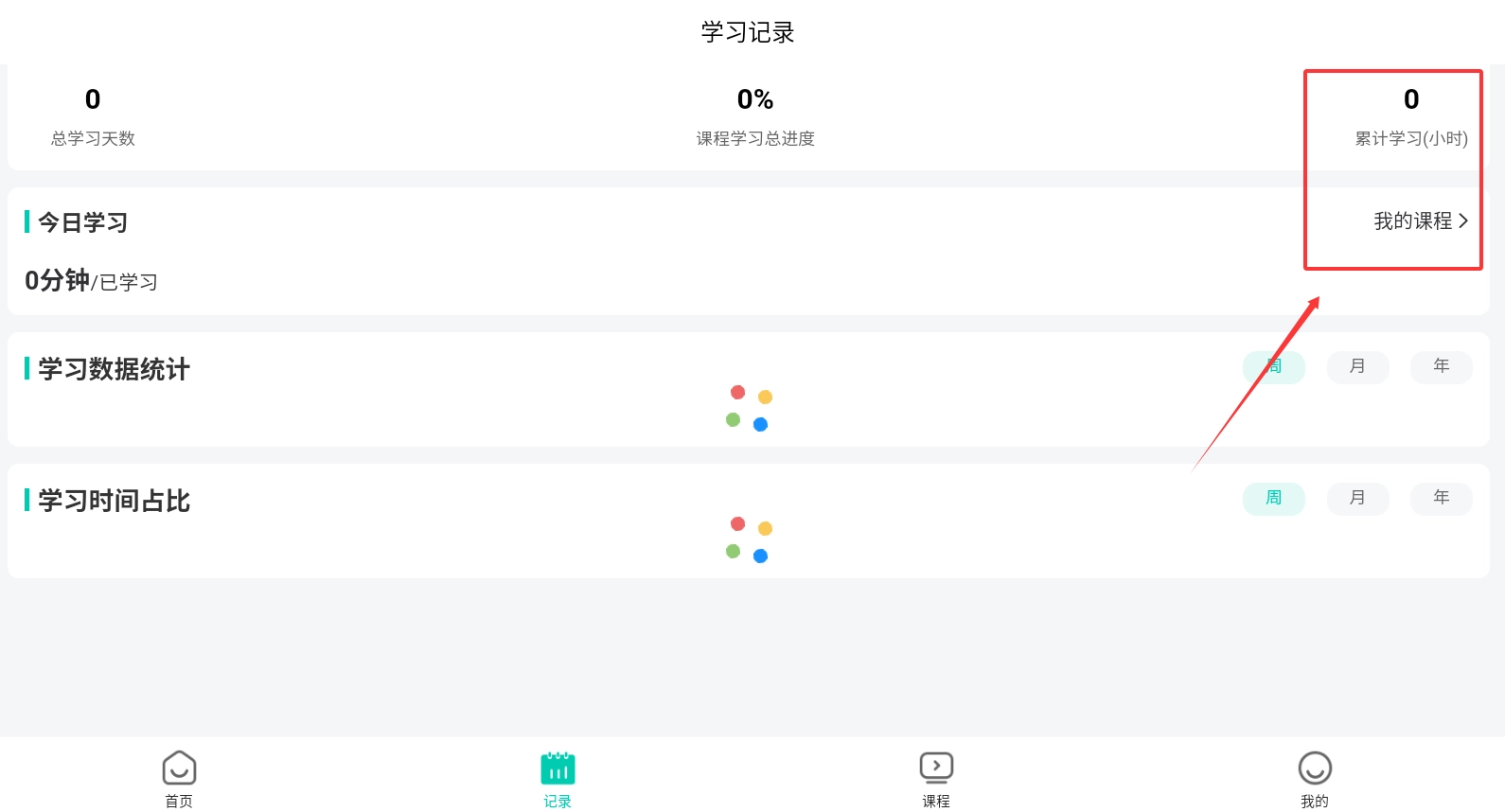Image resolution: width=1505 pixels, height=812 pixels.
Task: Select 月 in 学习数据统计
Action: pyautogui.click(x=1357, y=367)
